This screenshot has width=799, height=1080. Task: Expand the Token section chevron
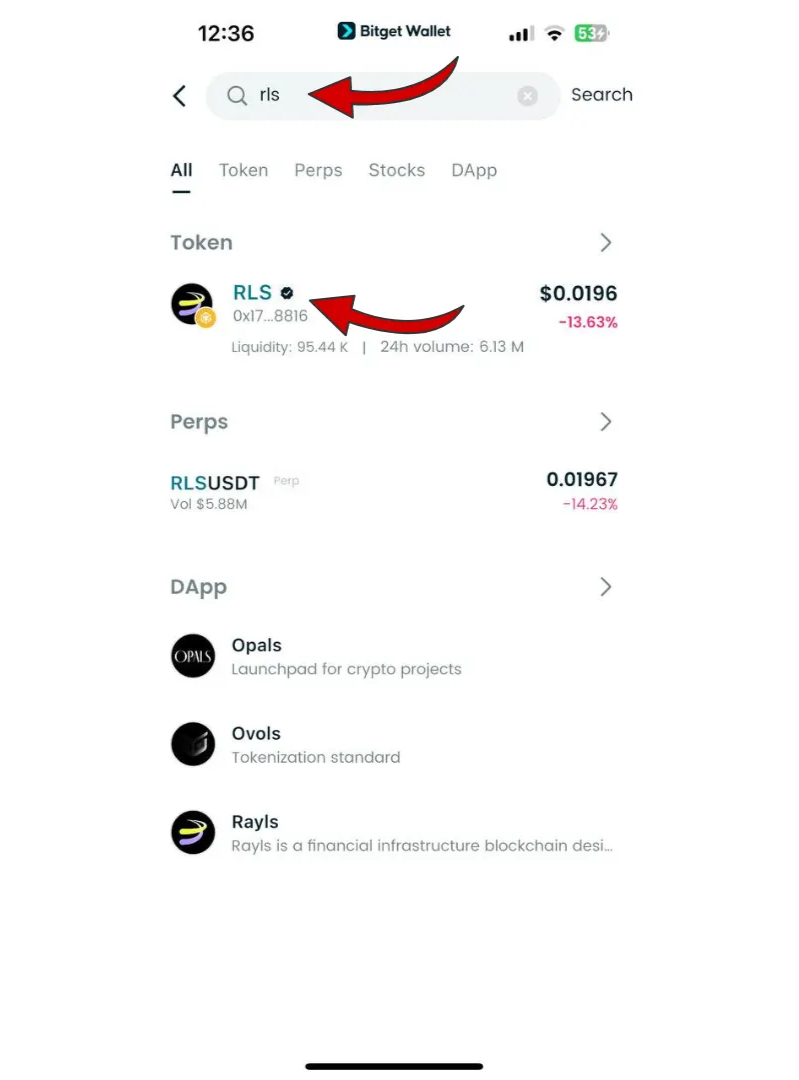pyautogui.click(x=605, y=243)
